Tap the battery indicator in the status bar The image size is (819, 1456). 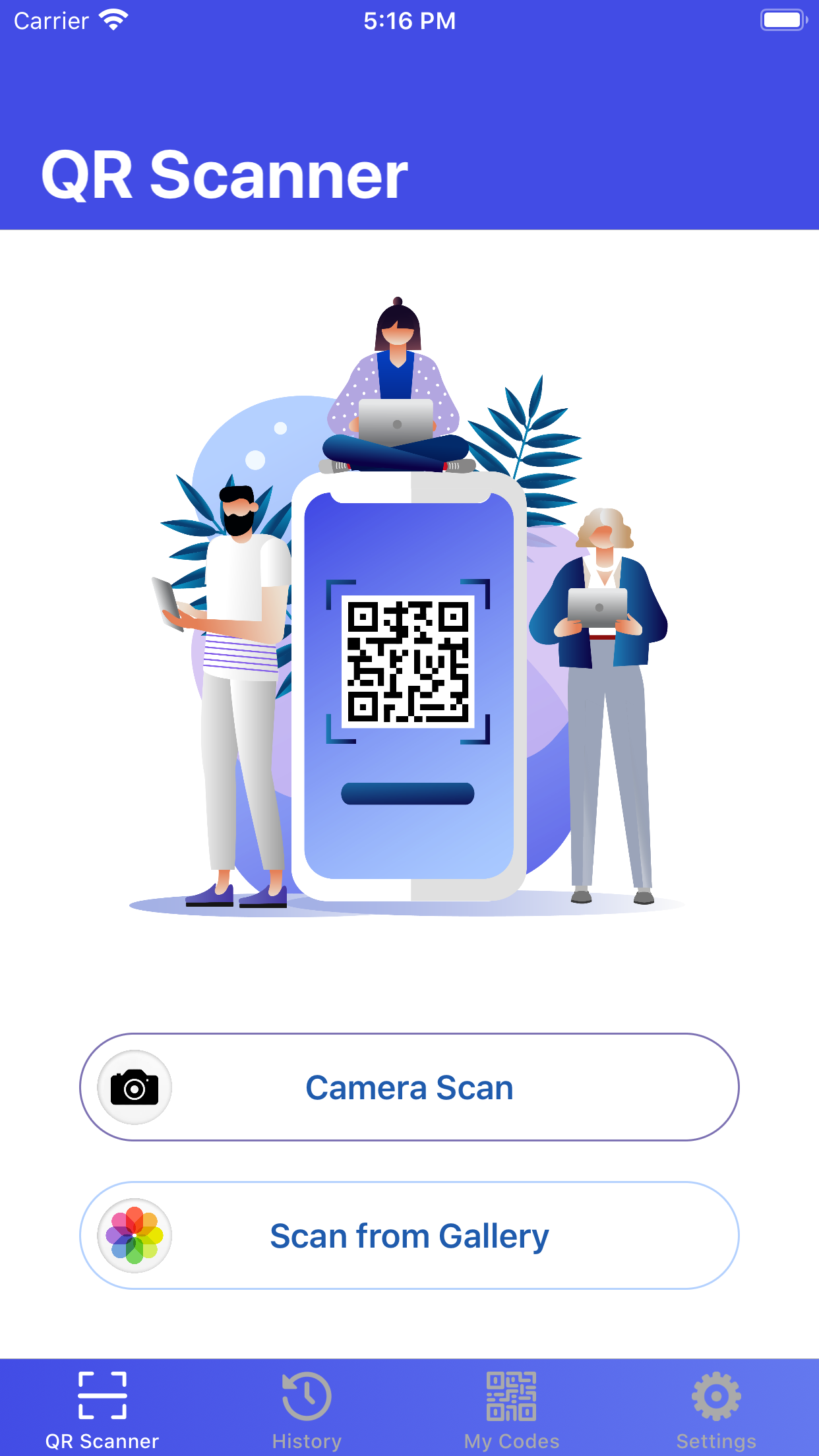tap(783, 20)
